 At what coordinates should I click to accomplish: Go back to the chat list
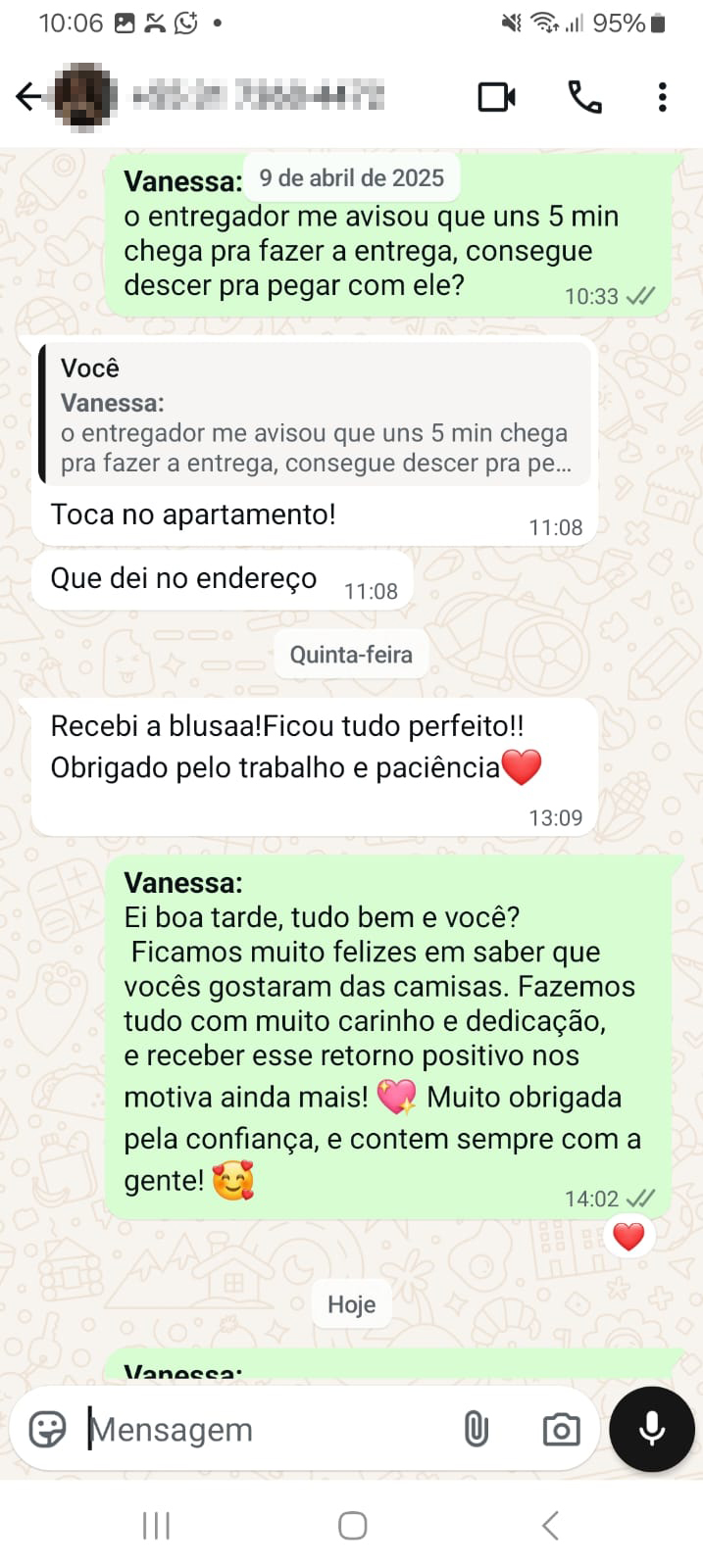tap(29, 96)
